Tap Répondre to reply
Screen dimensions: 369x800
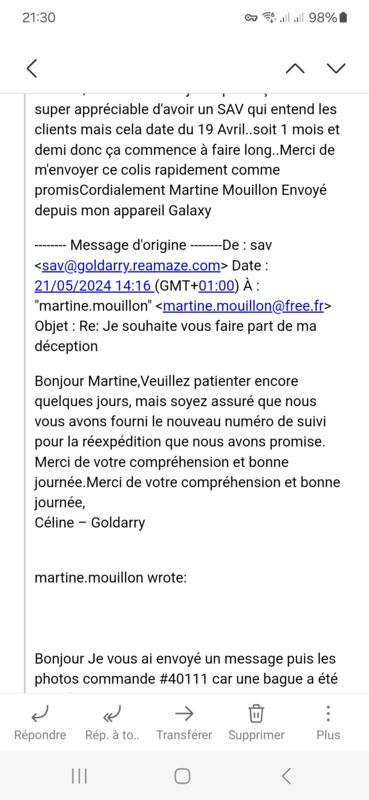pos(40,722)
